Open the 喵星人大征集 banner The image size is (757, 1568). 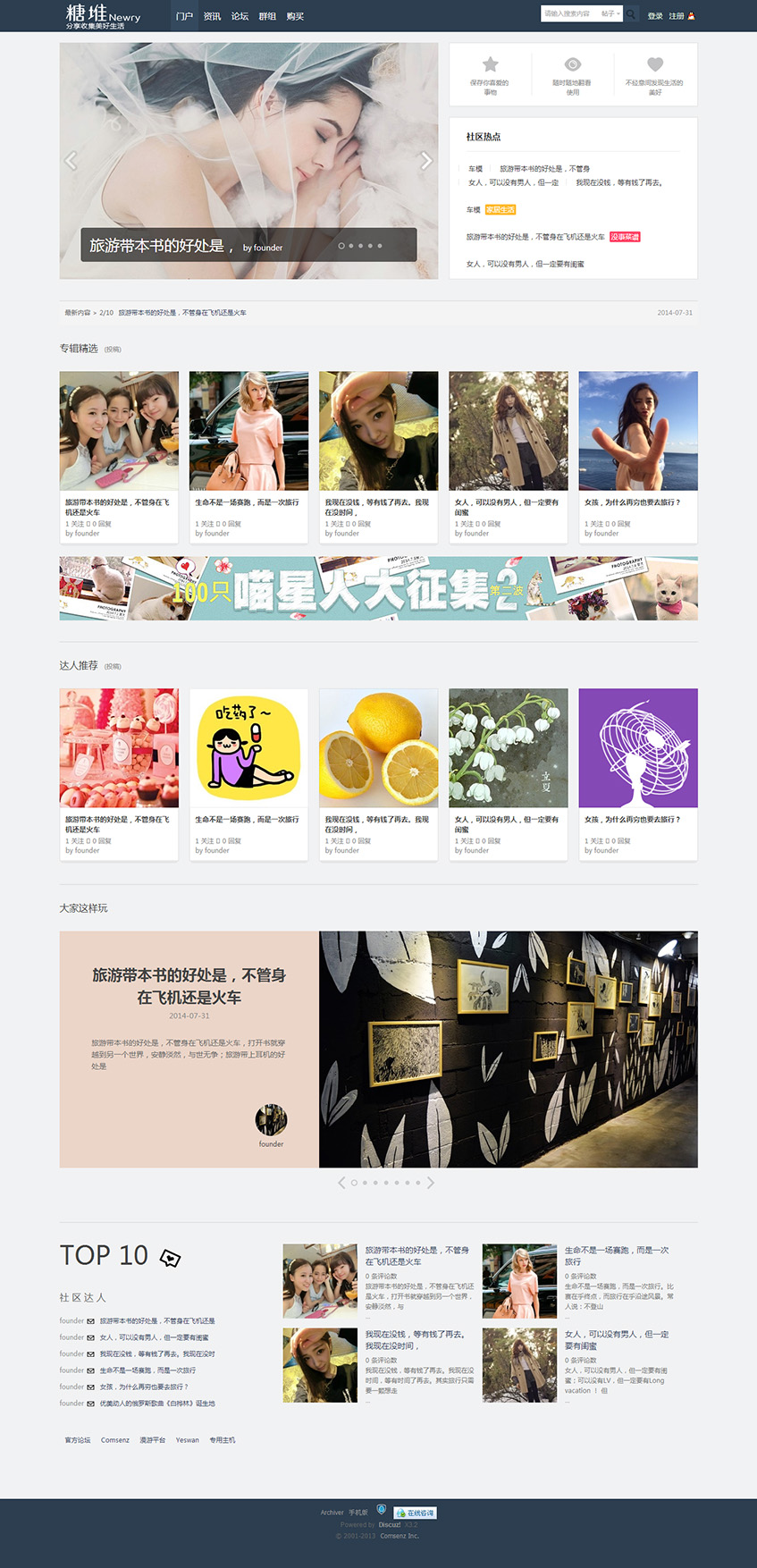(378, 588)
